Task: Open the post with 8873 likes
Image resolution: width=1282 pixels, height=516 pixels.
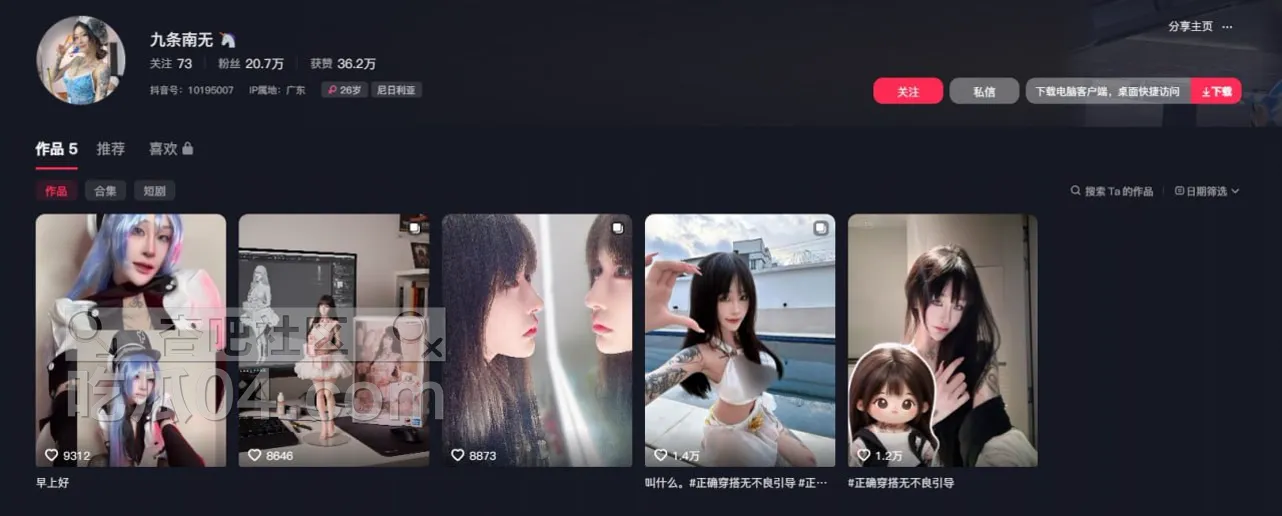Action: pos(537,340)
